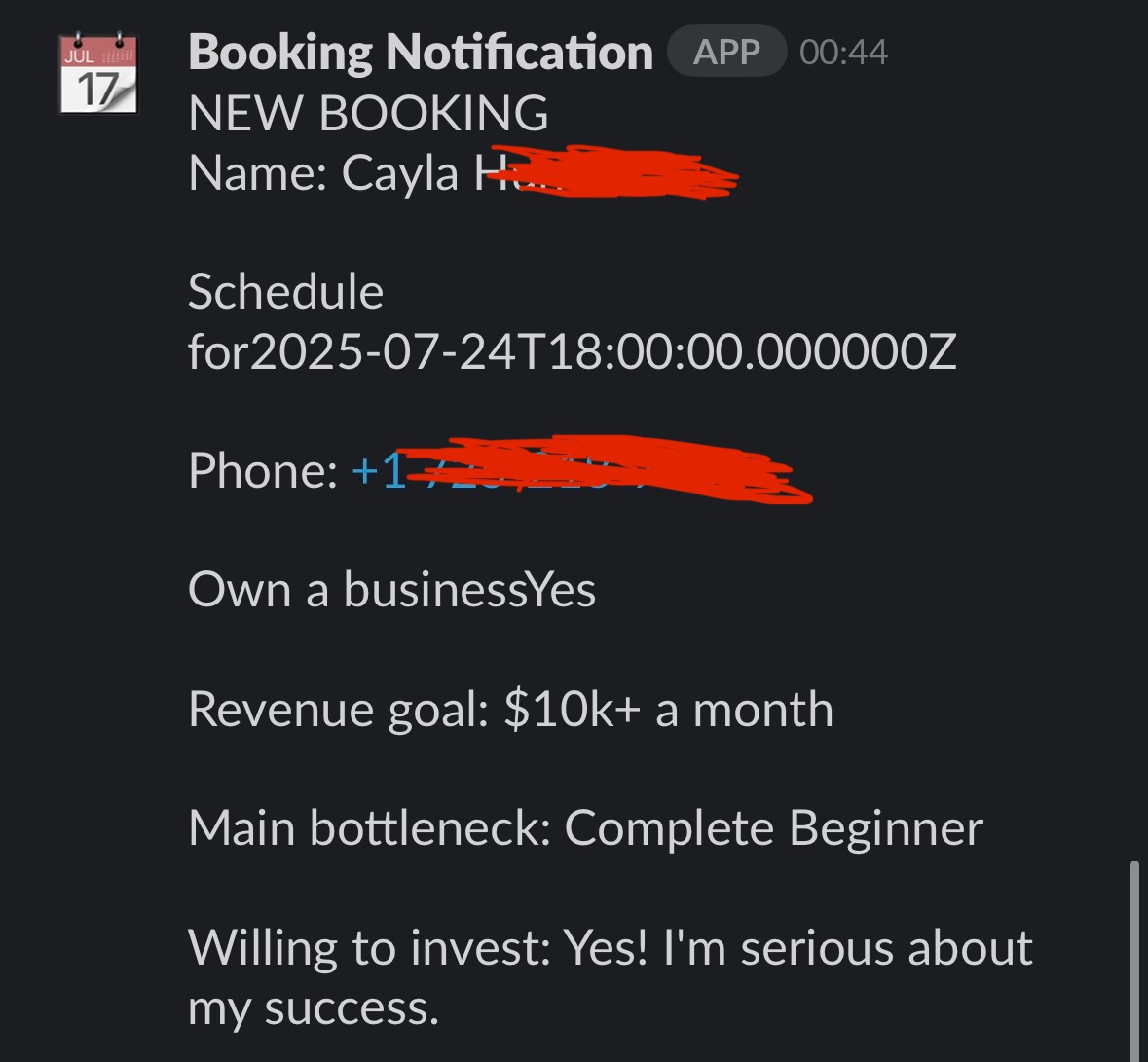Call the blue +1 phone number link
Image resolution: width=1148 pixels, height=1062 pixels.
(x=381, y=471)
